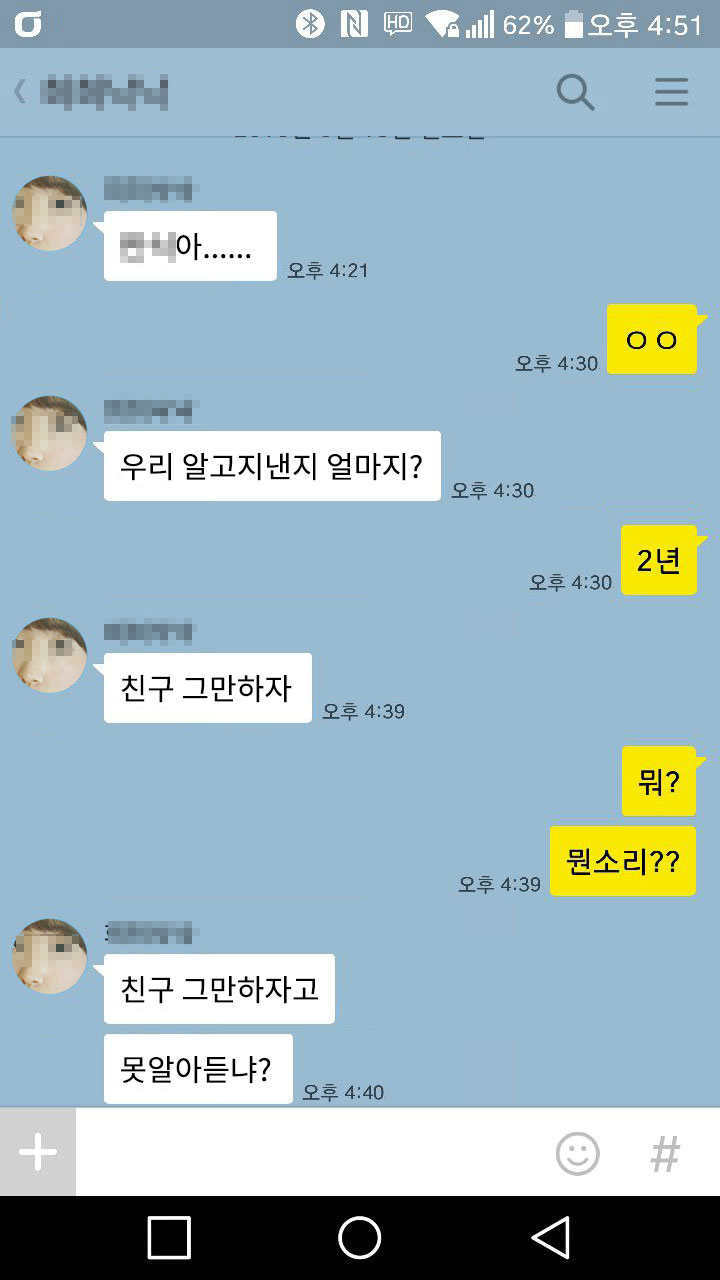Tap the hashtag search button
The height and width of the screenshot is (1280, 720).
tap(665, 1154)
